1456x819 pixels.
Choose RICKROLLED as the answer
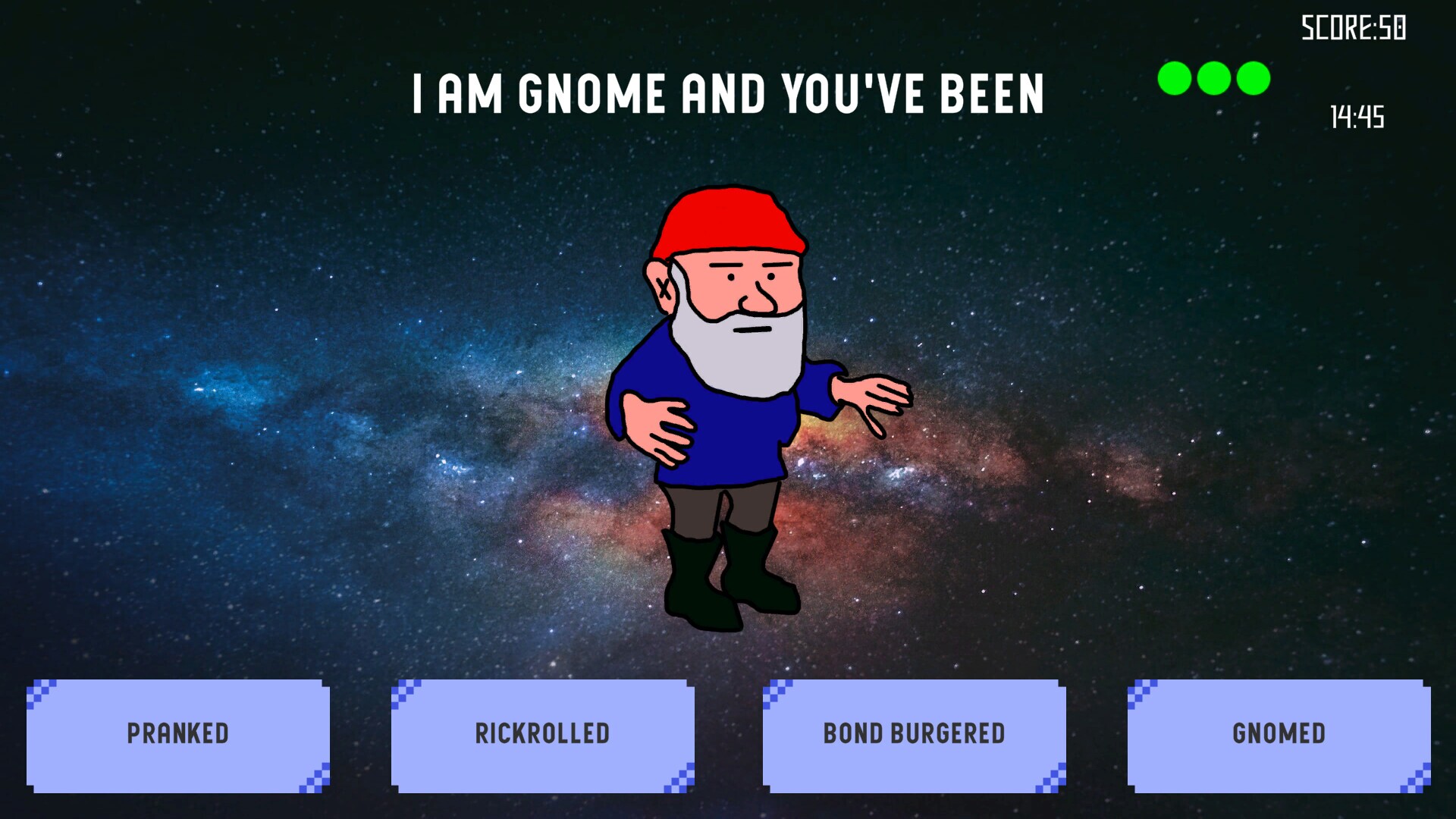tap(542, 736)
